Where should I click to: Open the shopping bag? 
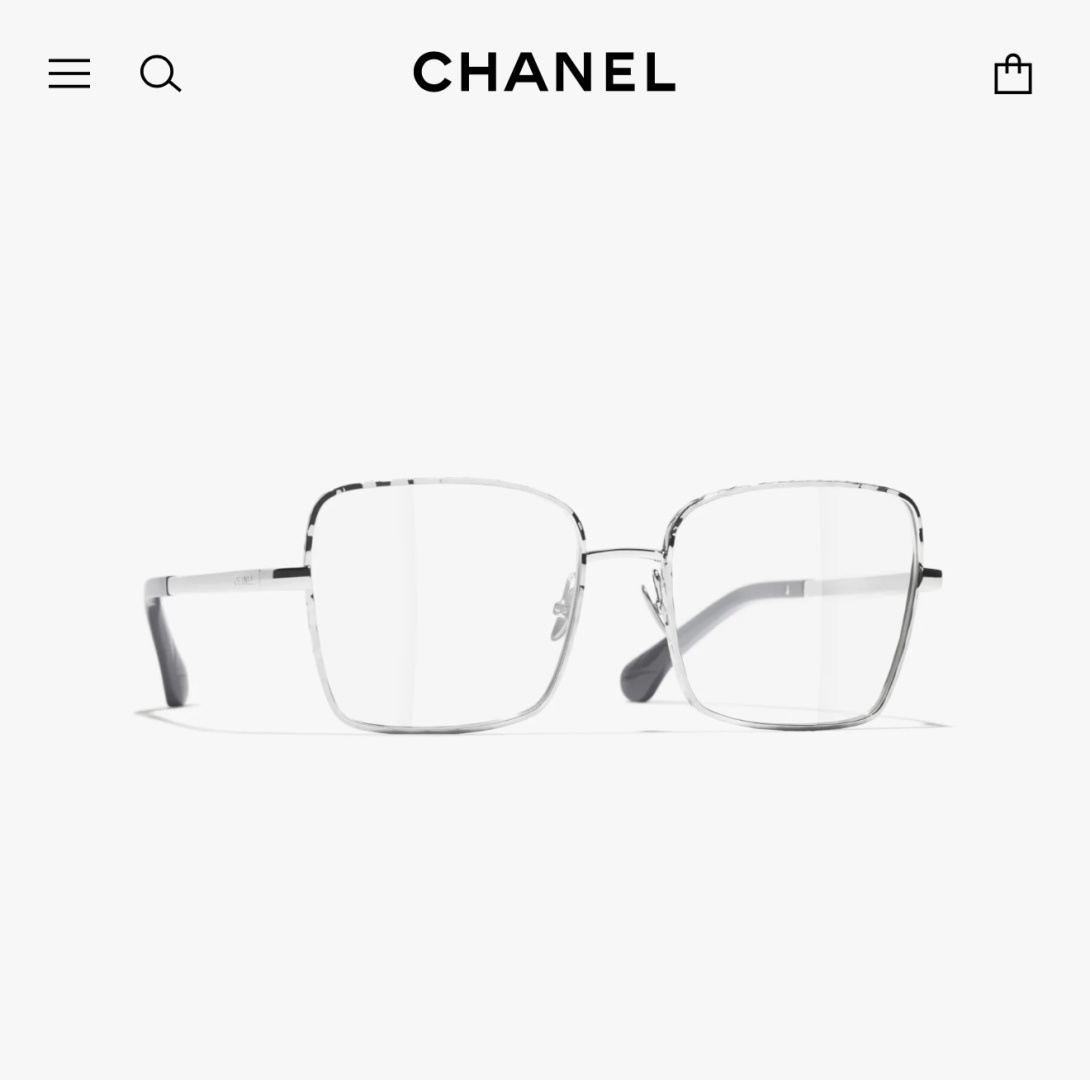click(1012, 75)
